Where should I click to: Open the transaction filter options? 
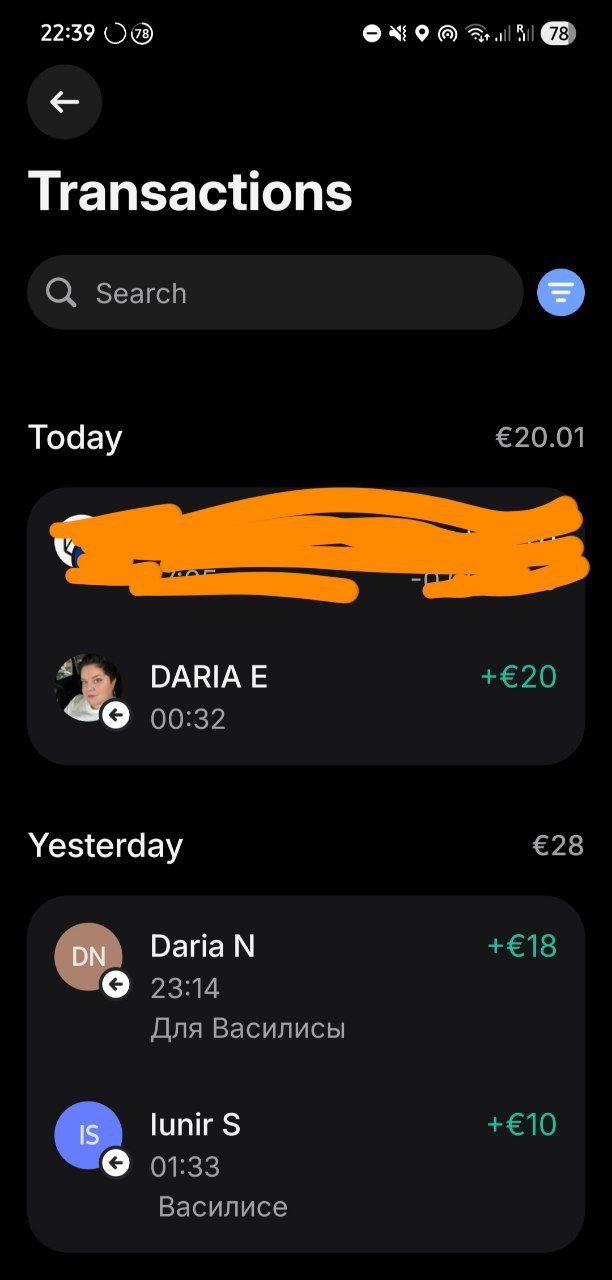point(560,293)
